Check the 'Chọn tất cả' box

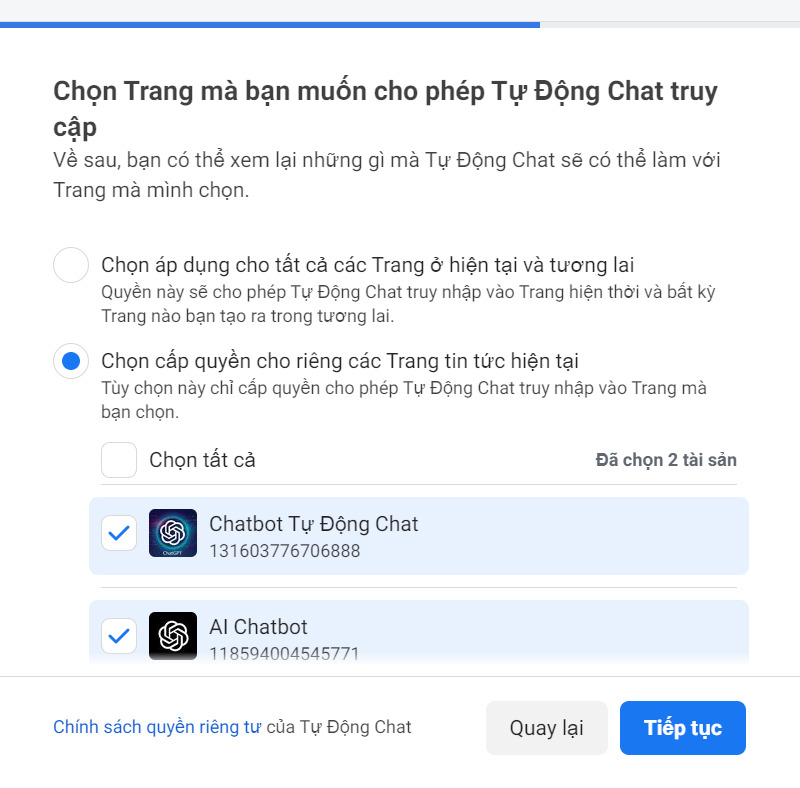(119, 460)
